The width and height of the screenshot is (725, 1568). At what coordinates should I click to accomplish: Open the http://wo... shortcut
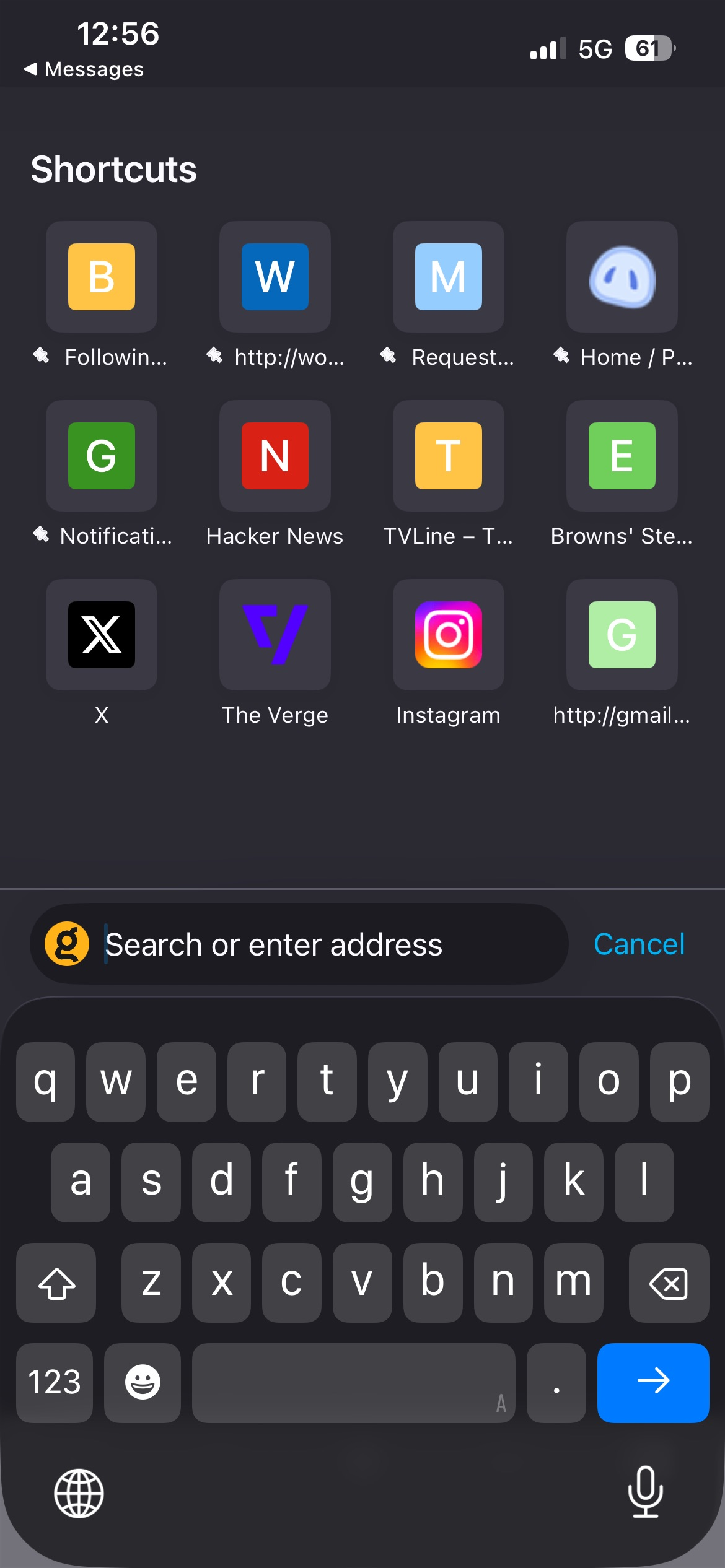[x=275, y=277]
